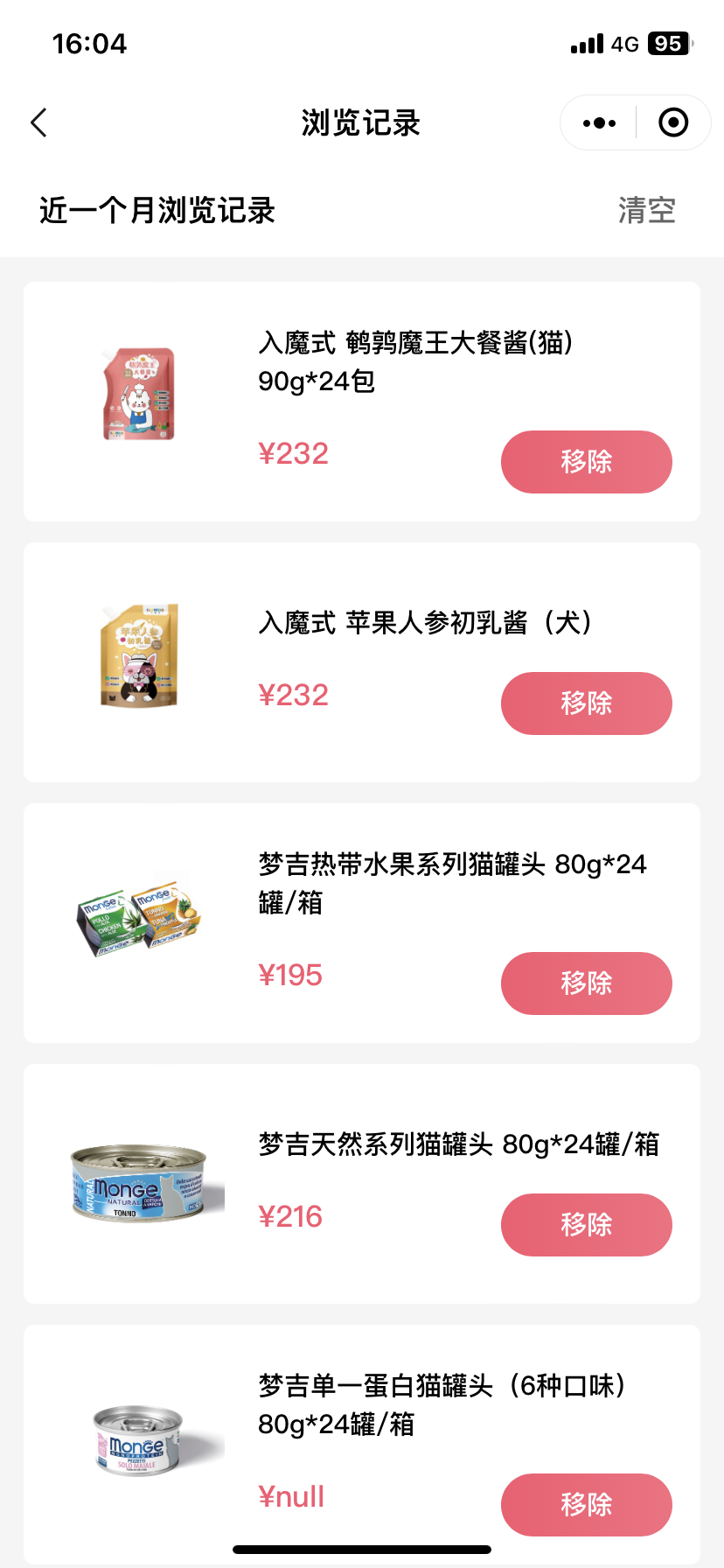
Task: Open 梦吉单一蛋白猫罐头（6种口味）product
Action: 442,1404
